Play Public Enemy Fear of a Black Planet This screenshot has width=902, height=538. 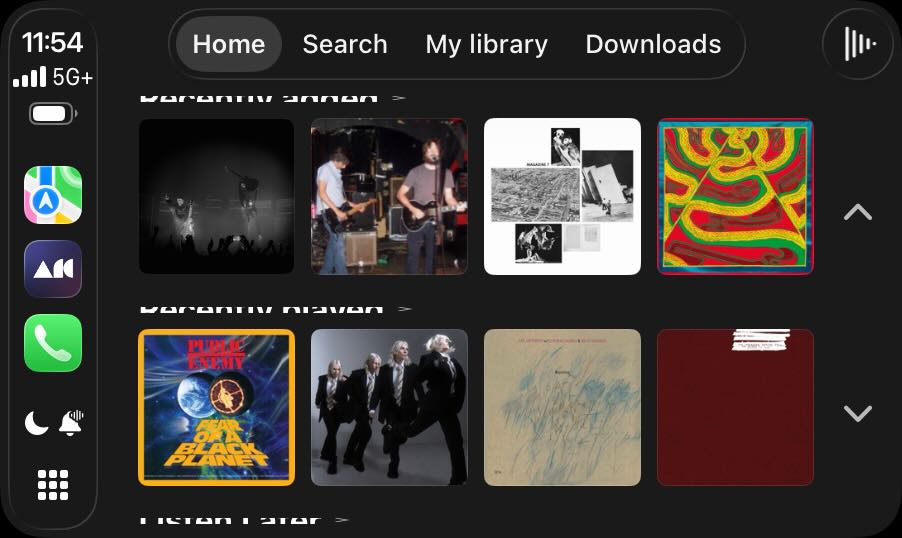pos(217,407)
